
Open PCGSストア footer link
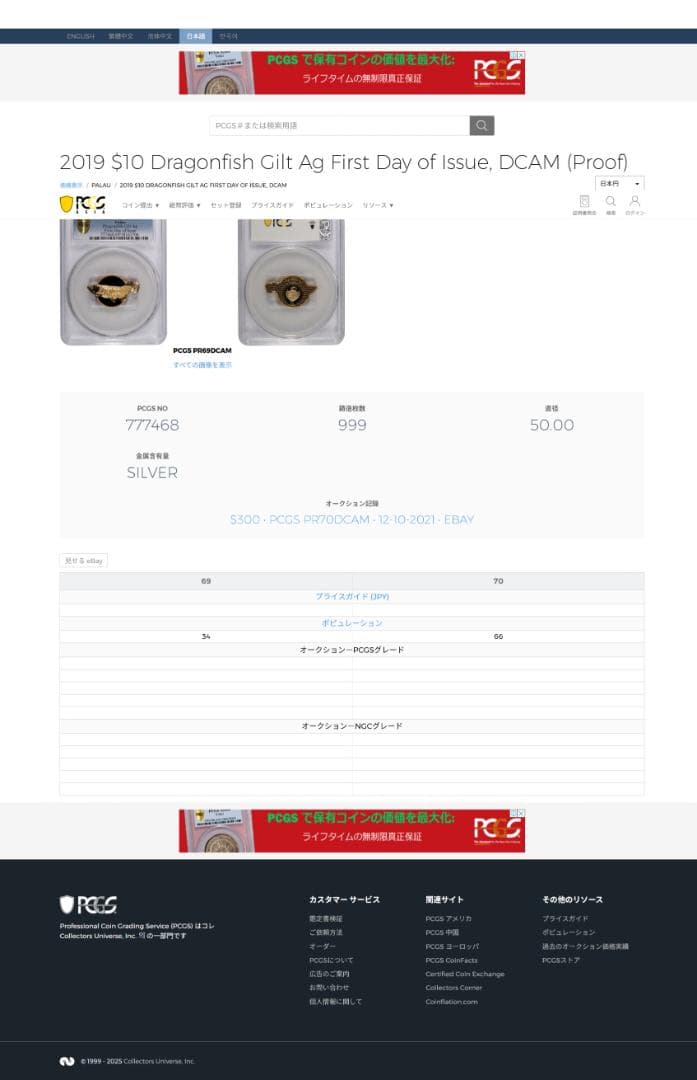pyautogui.click(x=561, y=960)
